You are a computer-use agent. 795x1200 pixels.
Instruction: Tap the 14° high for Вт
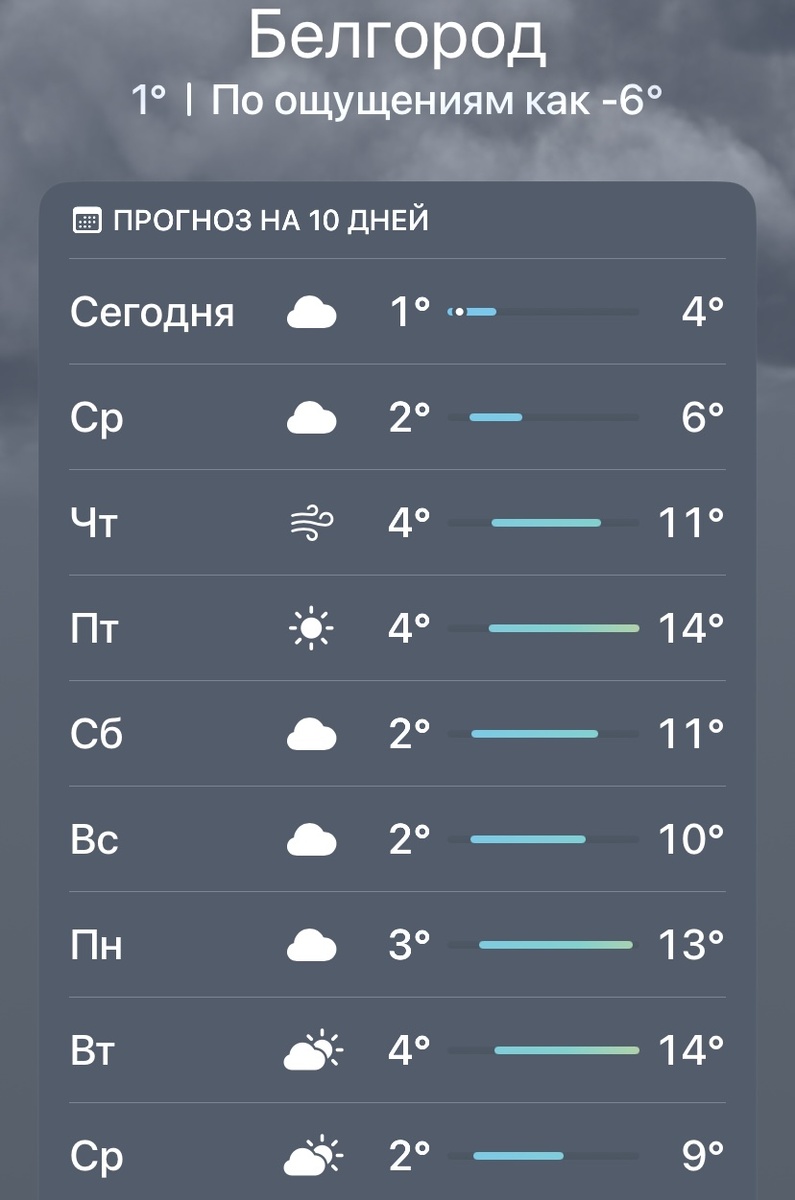pos(692,1051)
